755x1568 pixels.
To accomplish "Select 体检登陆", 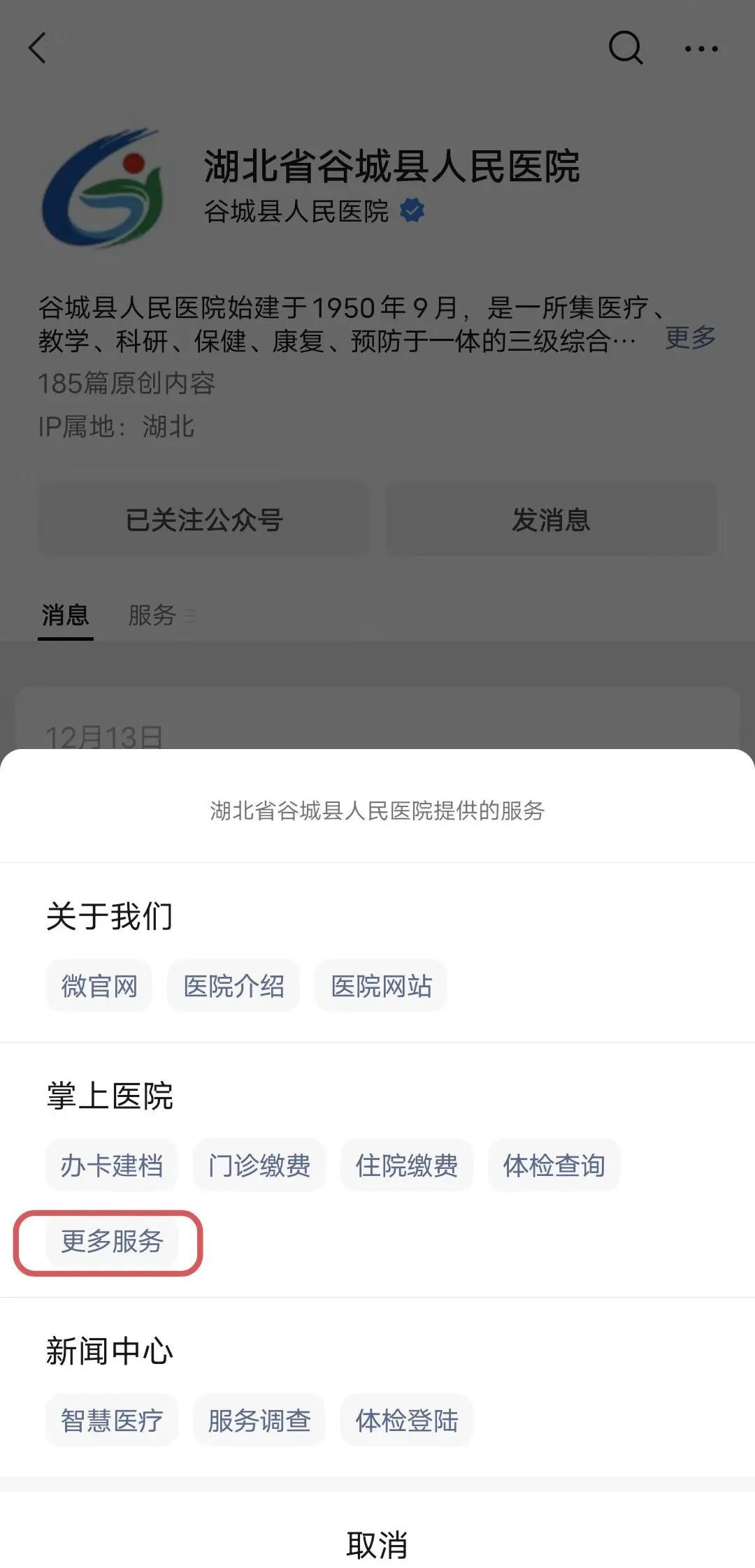I will [407, 1421].
